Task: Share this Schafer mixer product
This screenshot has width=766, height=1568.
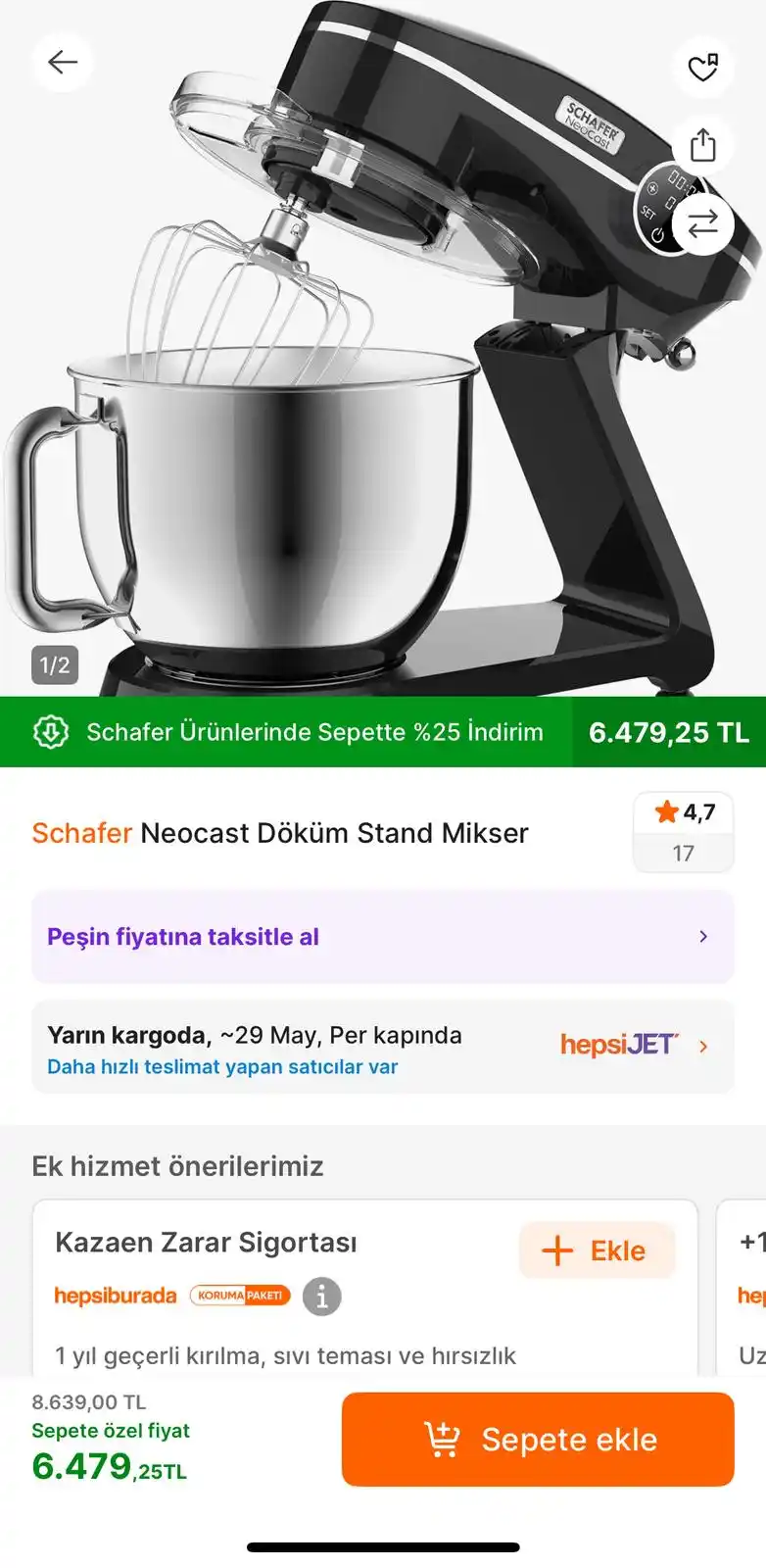Action: point(702,145)
